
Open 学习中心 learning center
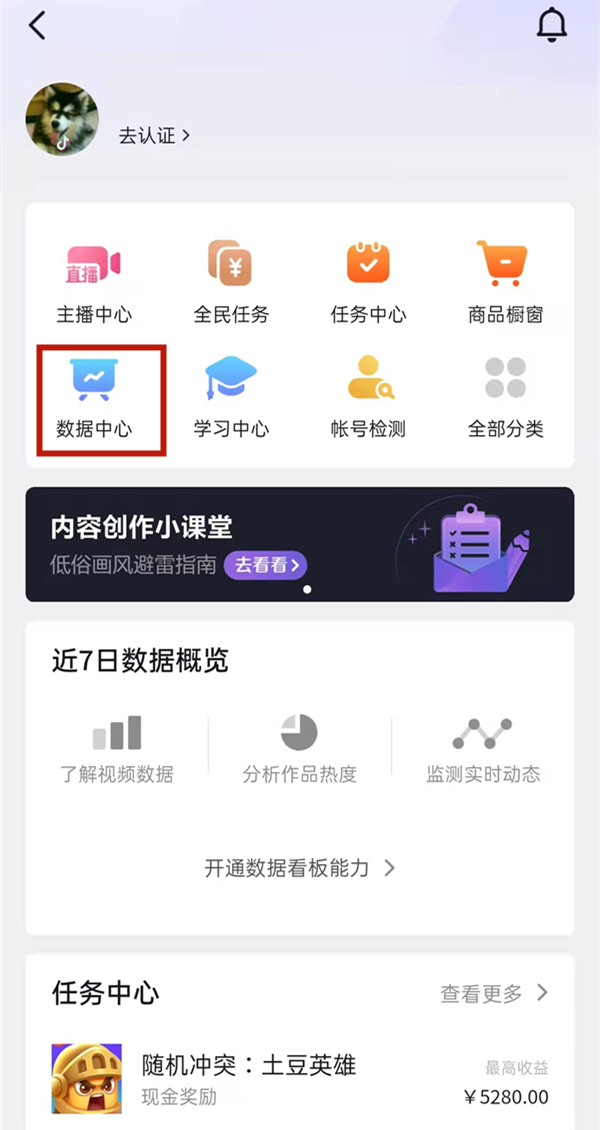tap(231, 398)
